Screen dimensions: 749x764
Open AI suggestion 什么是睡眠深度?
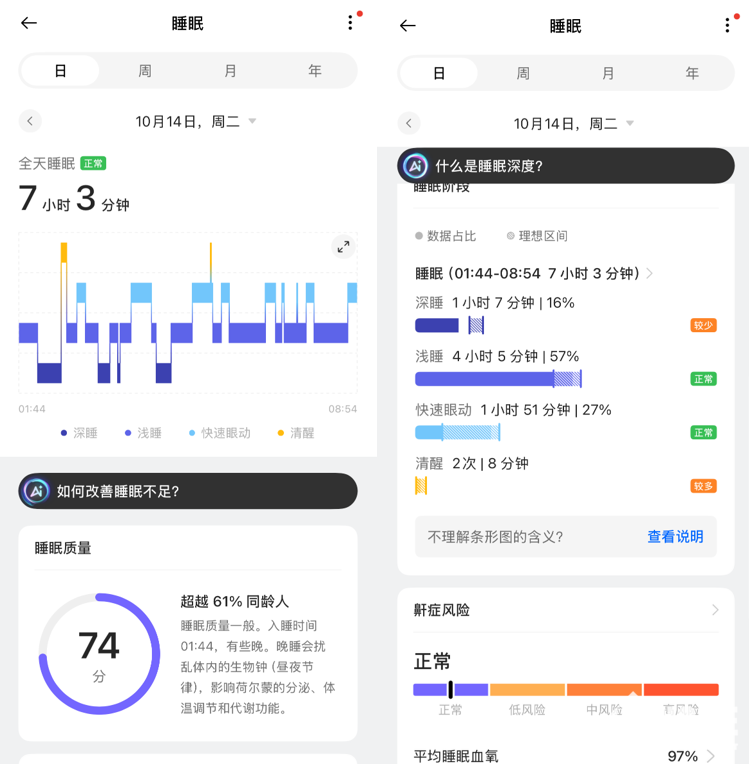(x=566, y=166)
